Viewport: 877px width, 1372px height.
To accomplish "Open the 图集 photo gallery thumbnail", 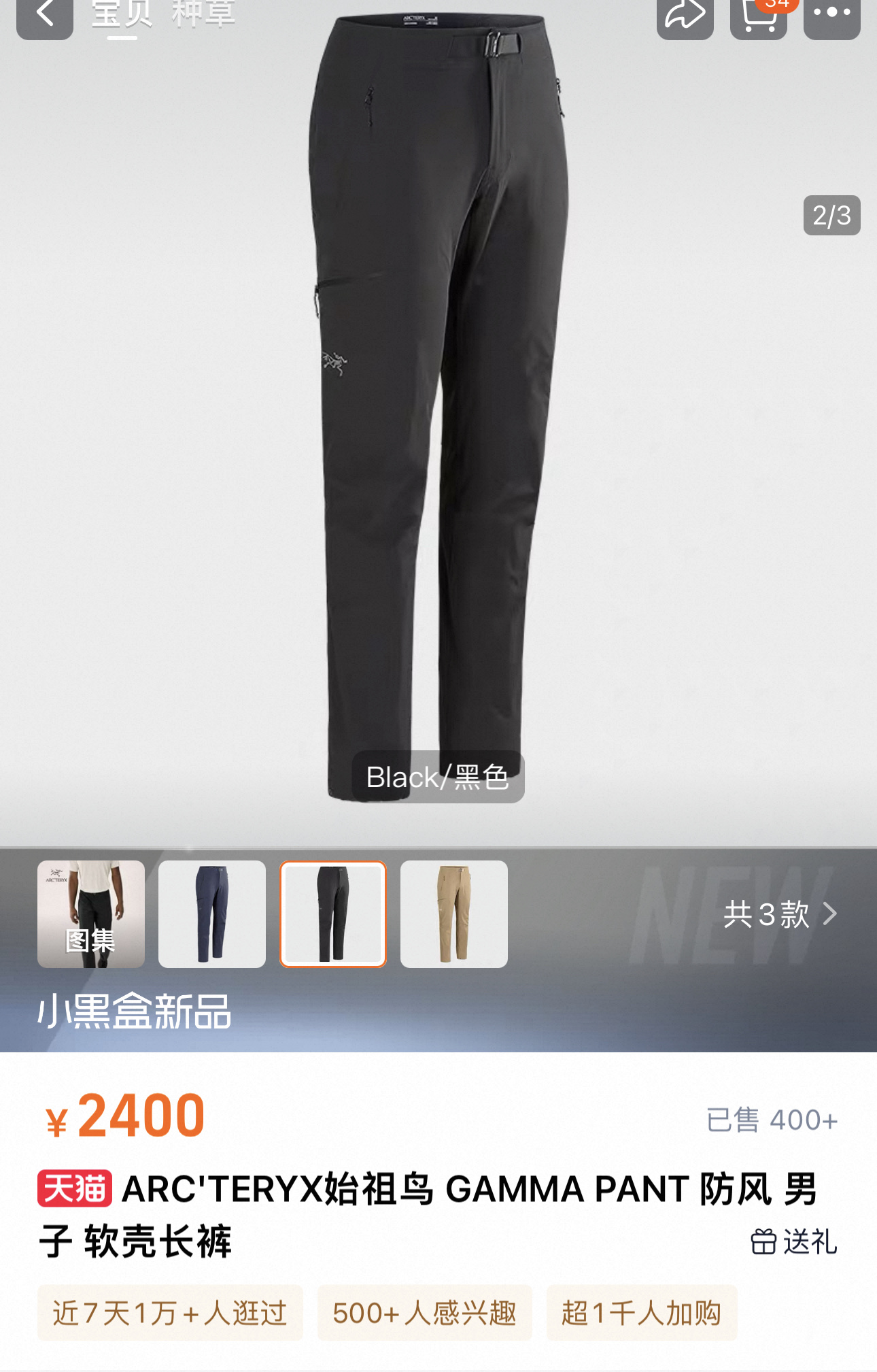I will point(91,914).
